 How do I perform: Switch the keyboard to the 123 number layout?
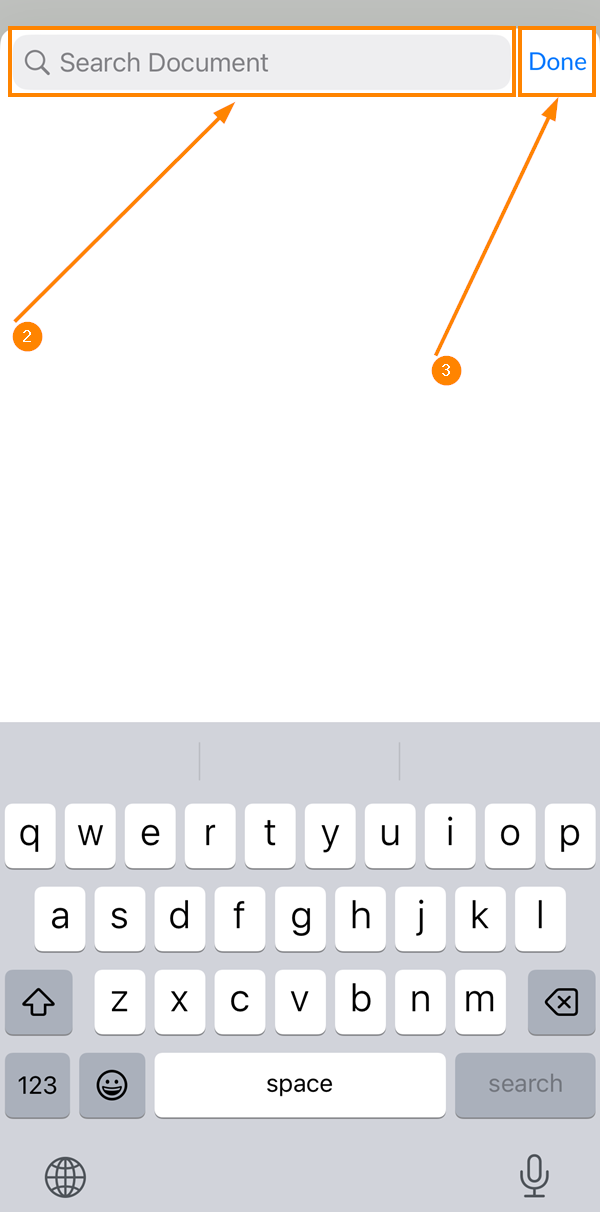38,1085
